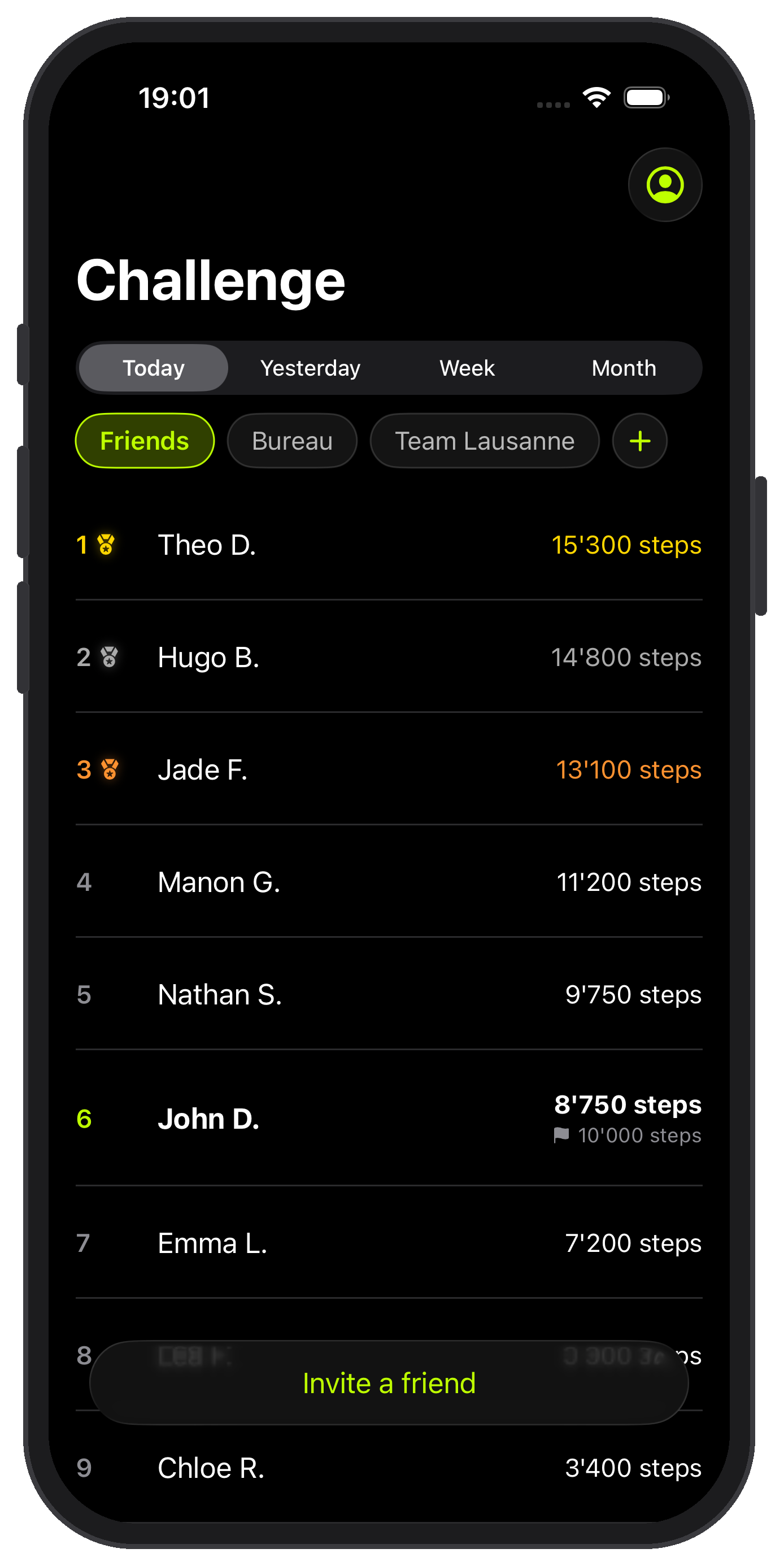Click the Wi-Fi status icon

(596, 96)
